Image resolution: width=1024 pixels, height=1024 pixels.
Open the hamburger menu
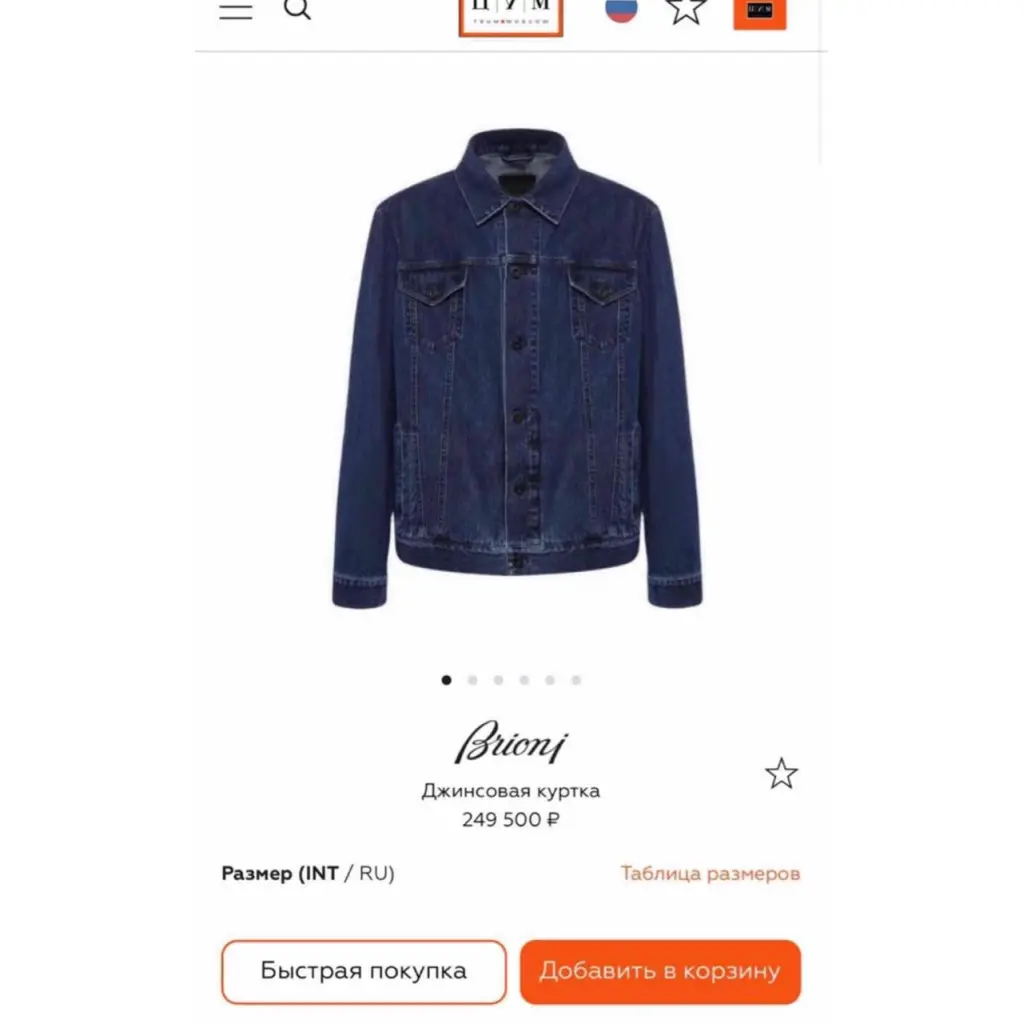pos(236,11)
